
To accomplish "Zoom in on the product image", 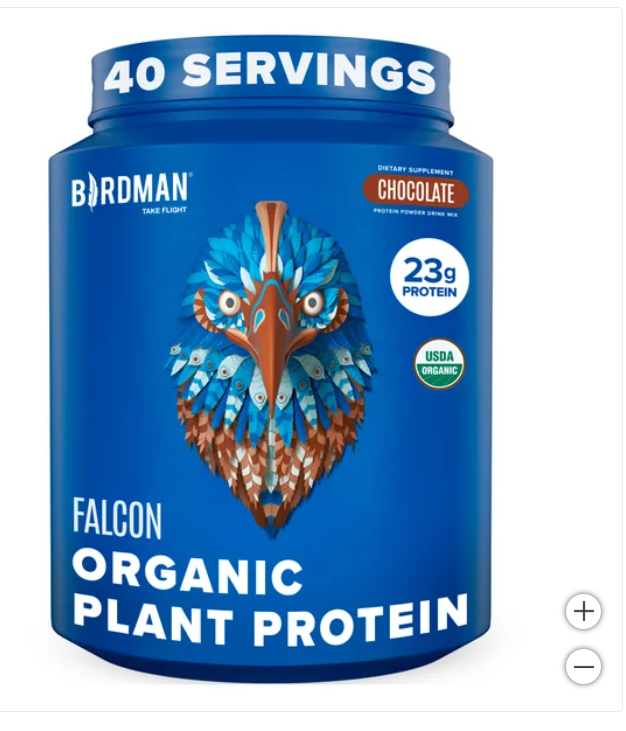I will click(583, 611).
